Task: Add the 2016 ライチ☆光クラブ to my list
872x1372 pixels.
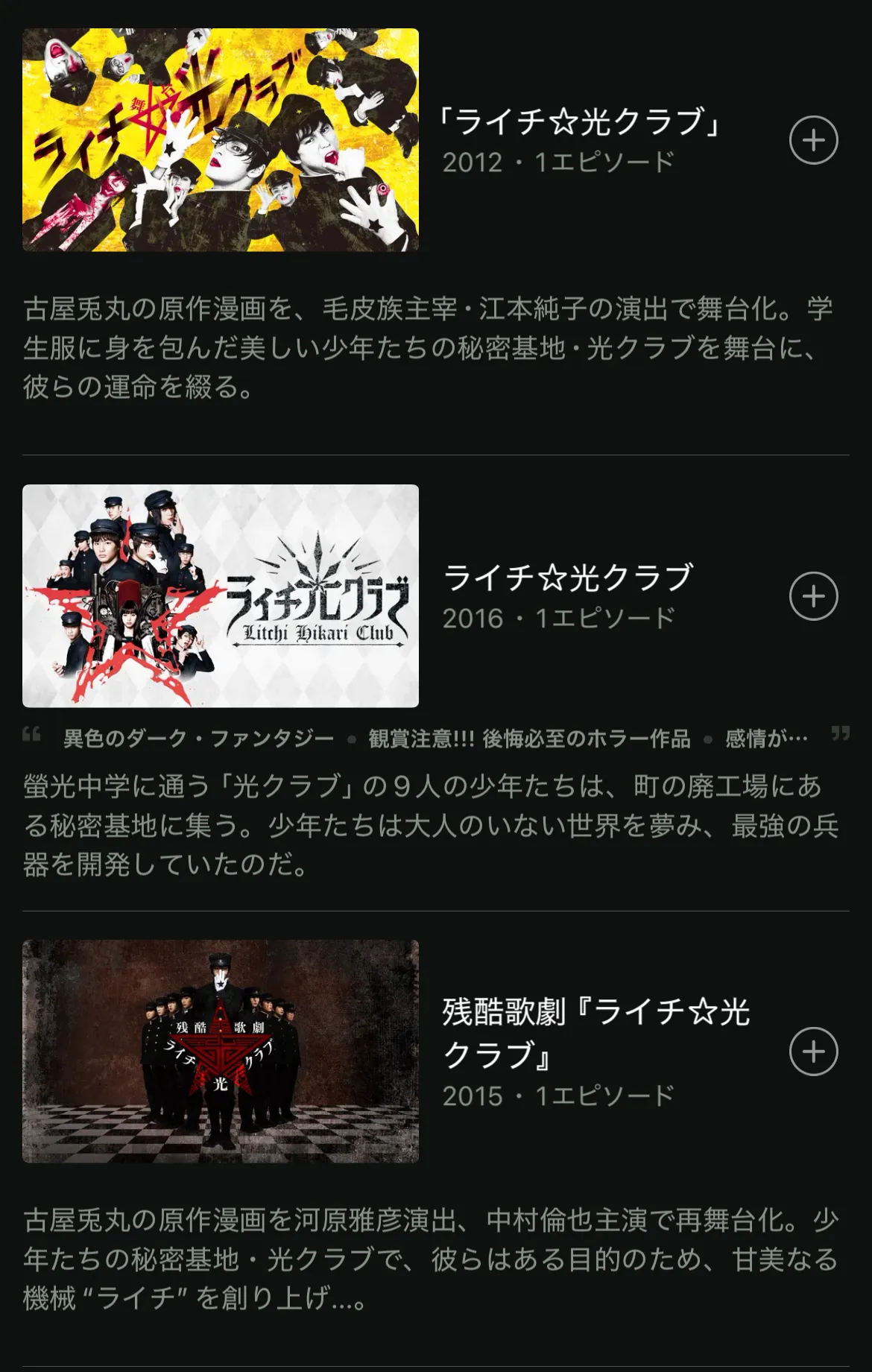Action: coord(813,596)
